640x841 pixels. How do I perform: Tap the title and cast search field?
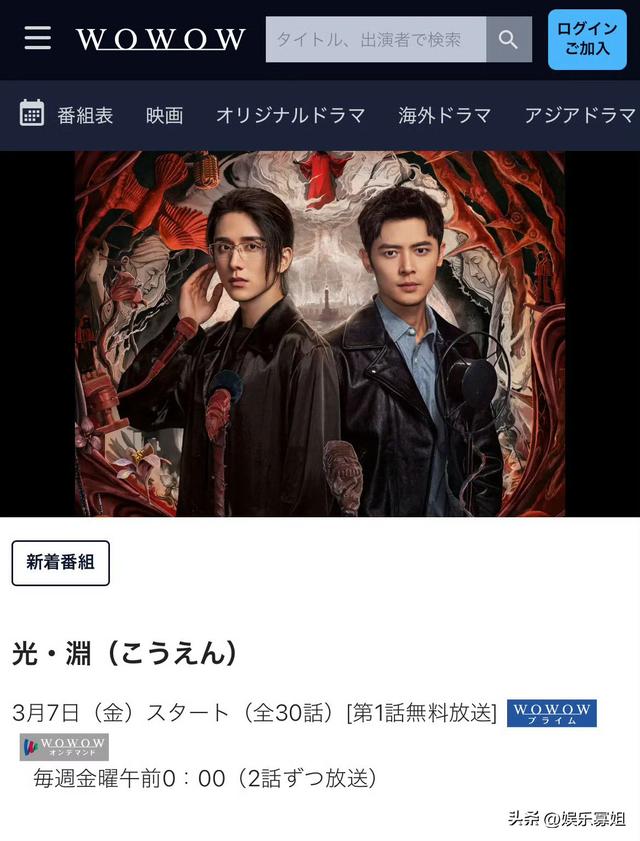click(x=375, y=40)
